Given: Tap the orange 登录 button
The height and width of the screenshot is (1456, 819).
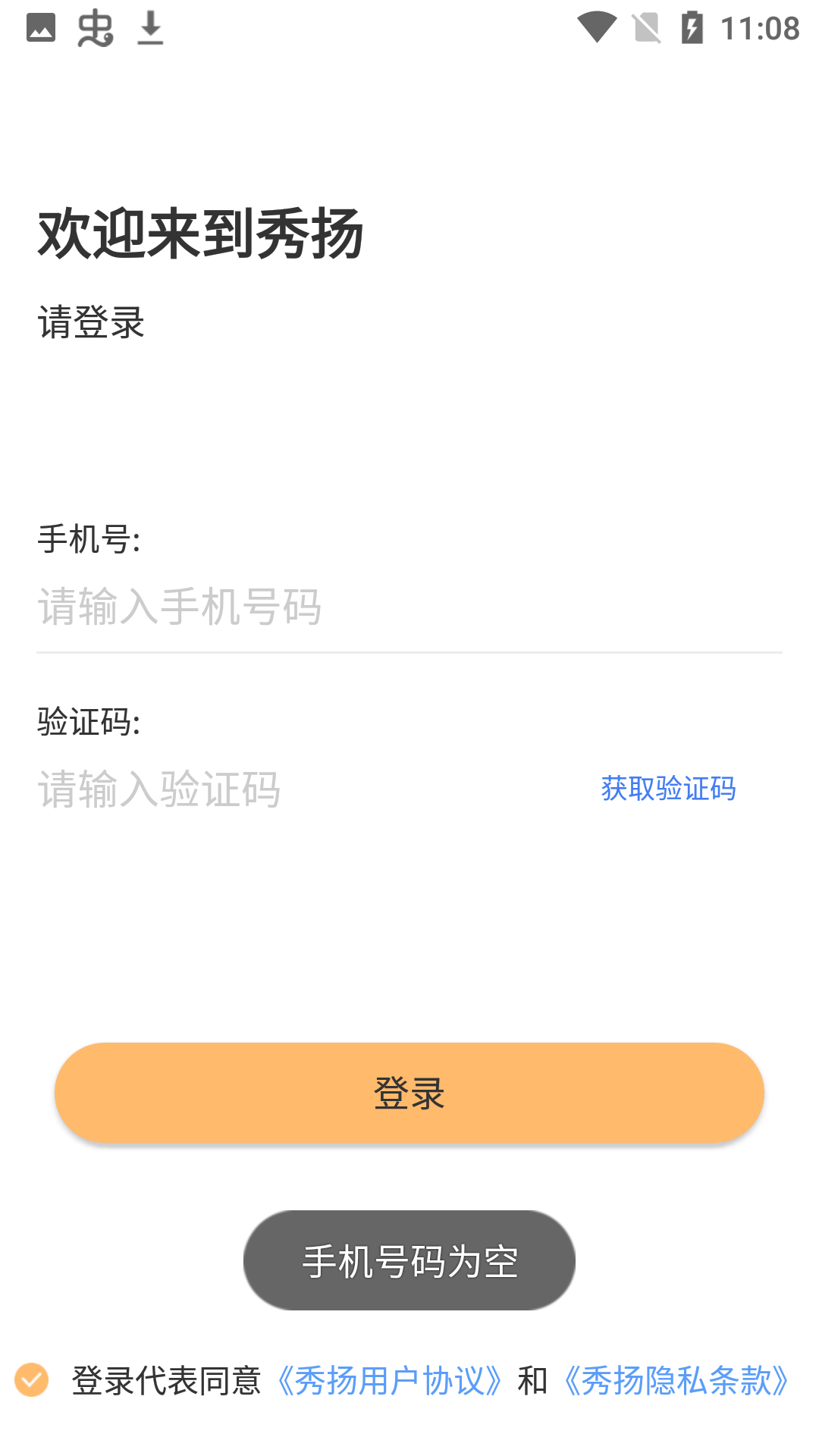Looking at the screenshot, I should tap(409, 1093).
